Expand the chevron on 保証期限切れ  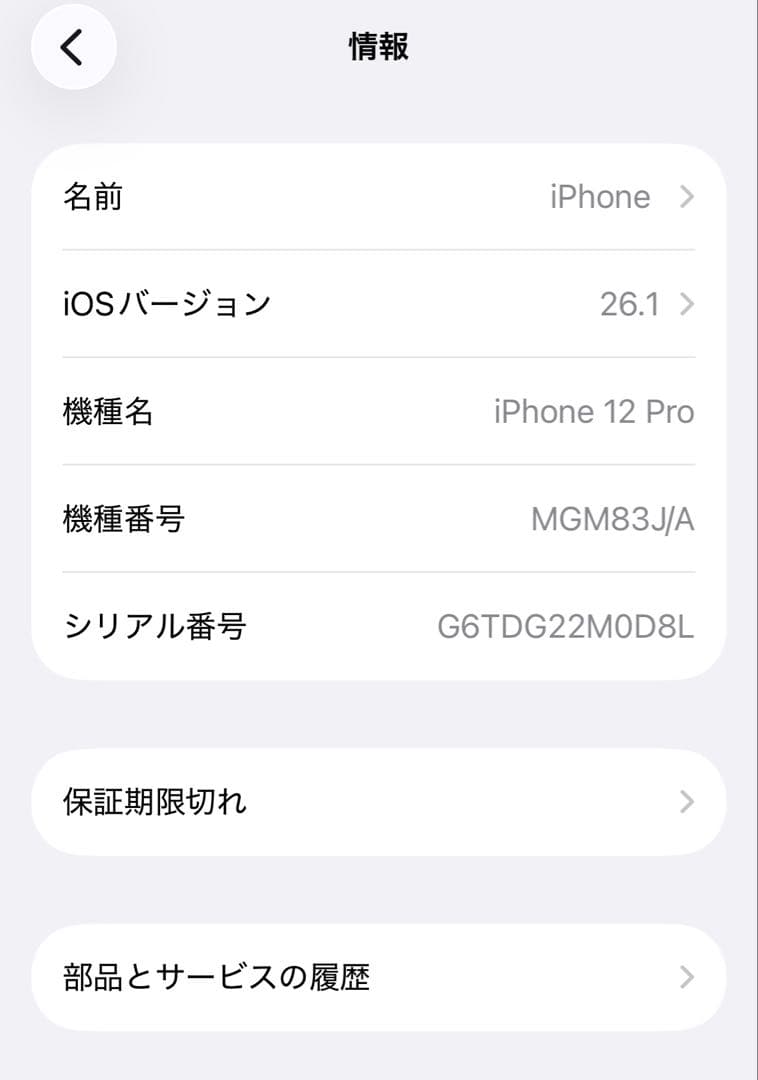coord(687,801)
